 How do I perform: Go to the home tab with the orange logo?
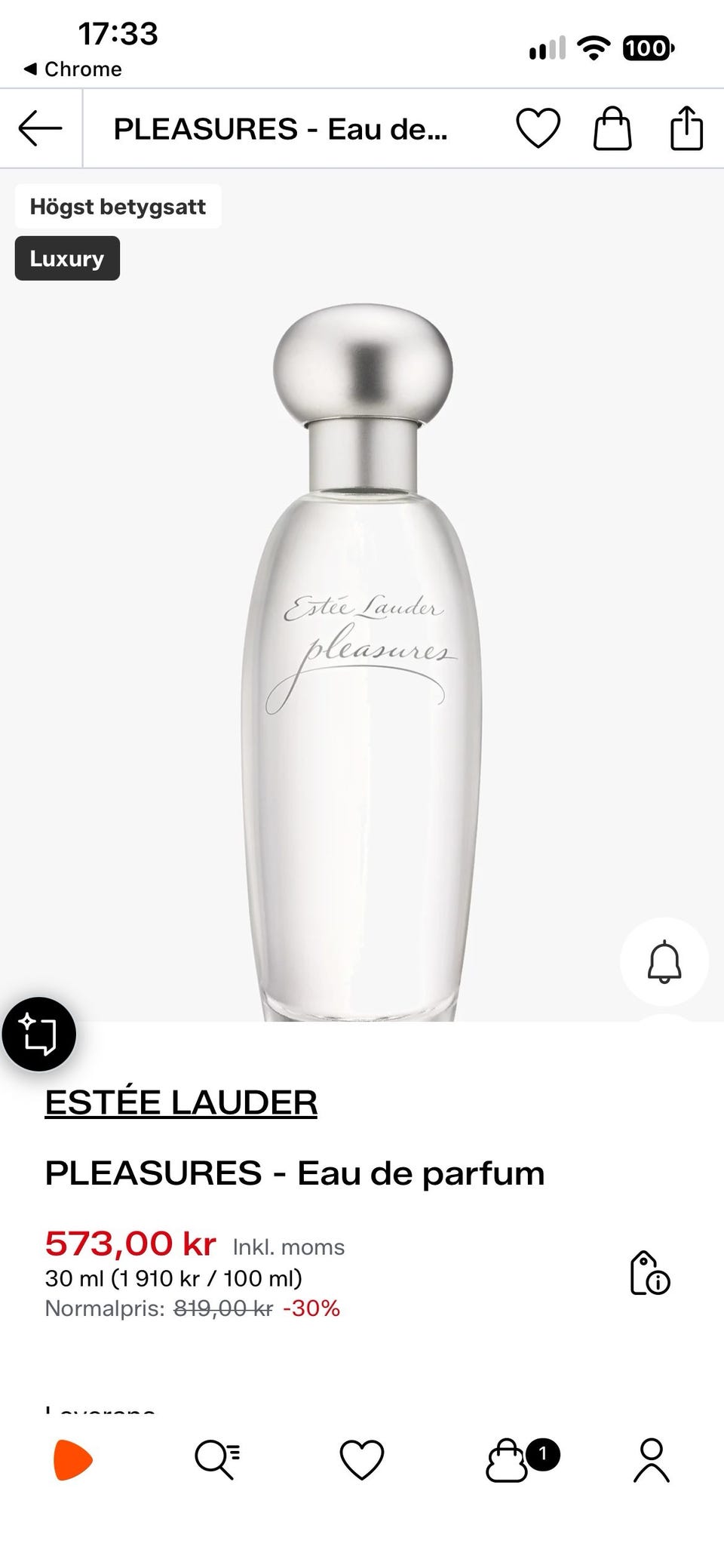[x=72, y=1460]
